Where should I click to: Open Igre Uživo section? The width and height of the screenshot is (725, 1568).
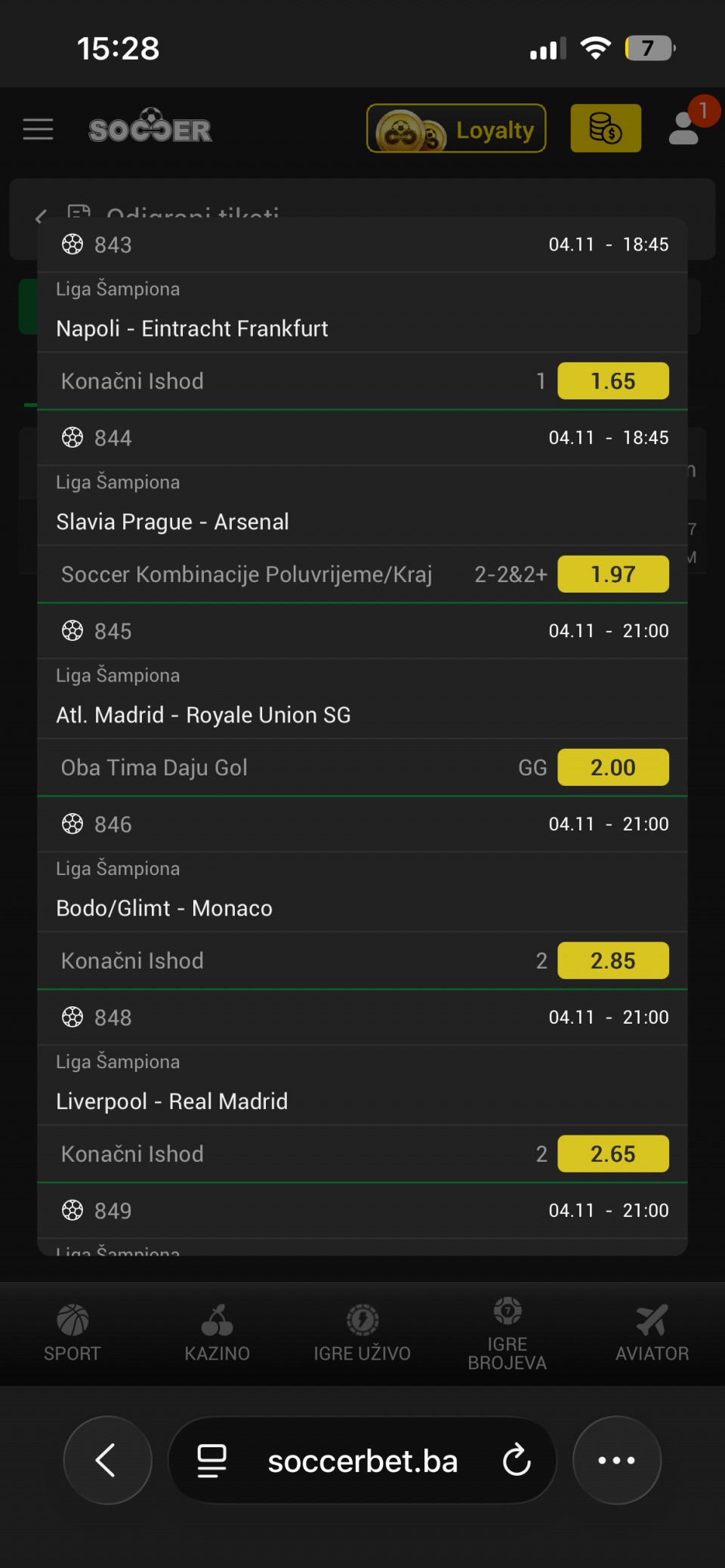[362, 1333]
